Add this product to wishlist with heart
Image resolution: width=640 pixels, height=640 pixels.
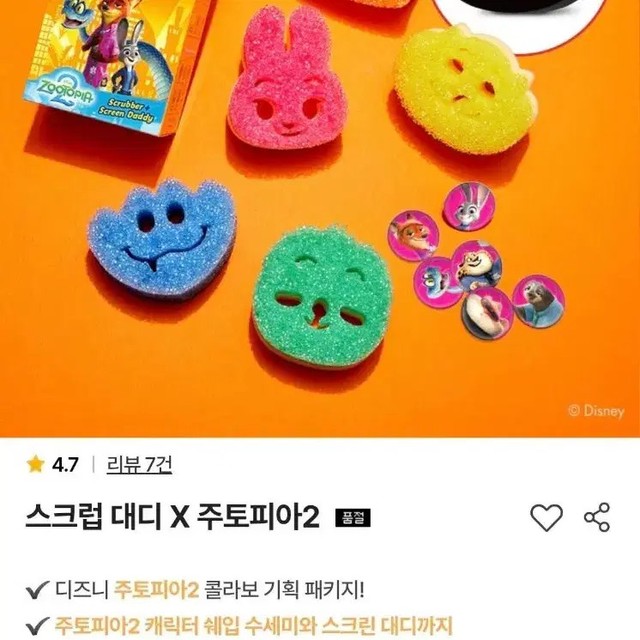point(546,517)
